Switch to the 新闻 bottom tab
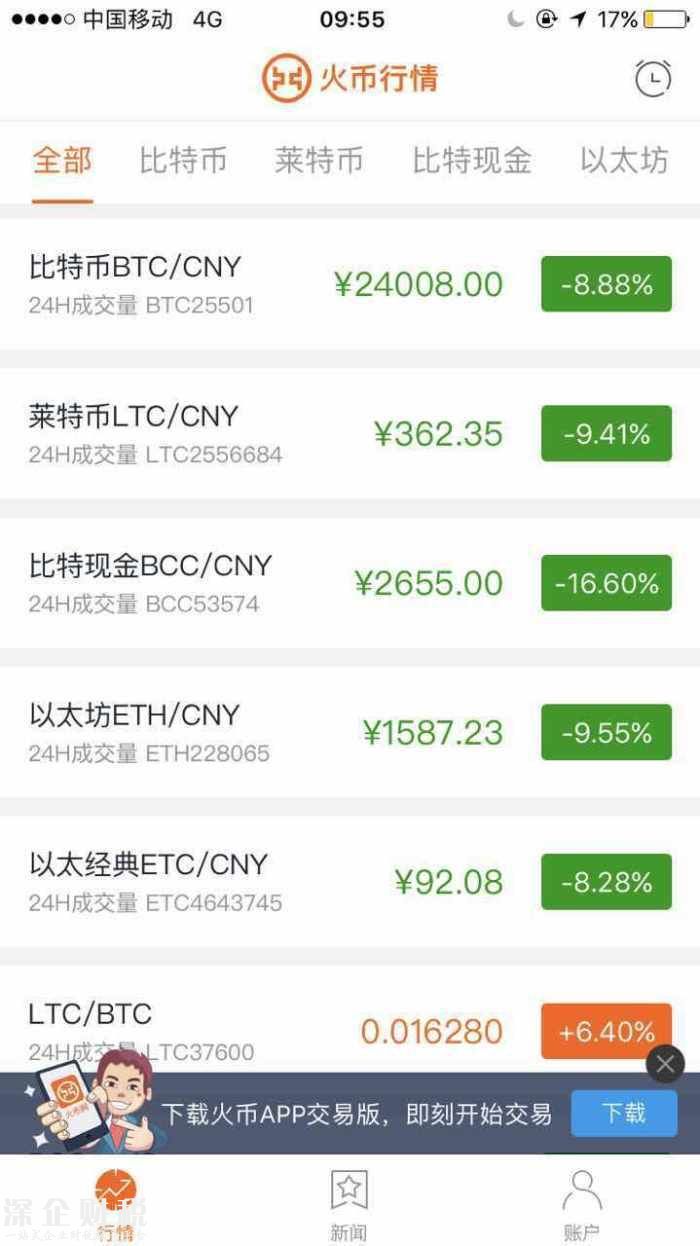 [349, 1203]
